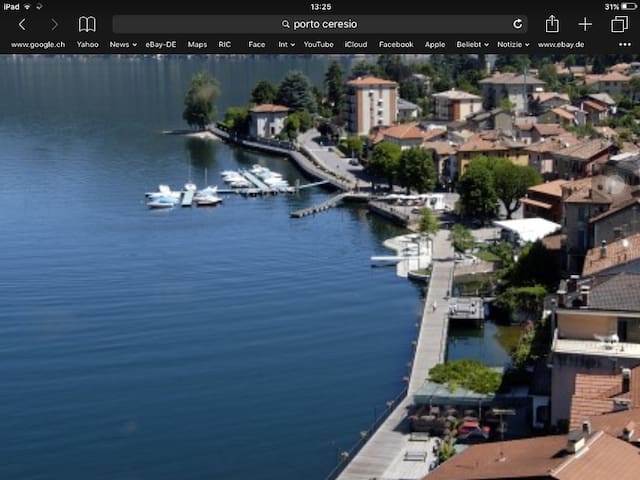Share this page
Screen dimensions: 640x480
[552, 24]
